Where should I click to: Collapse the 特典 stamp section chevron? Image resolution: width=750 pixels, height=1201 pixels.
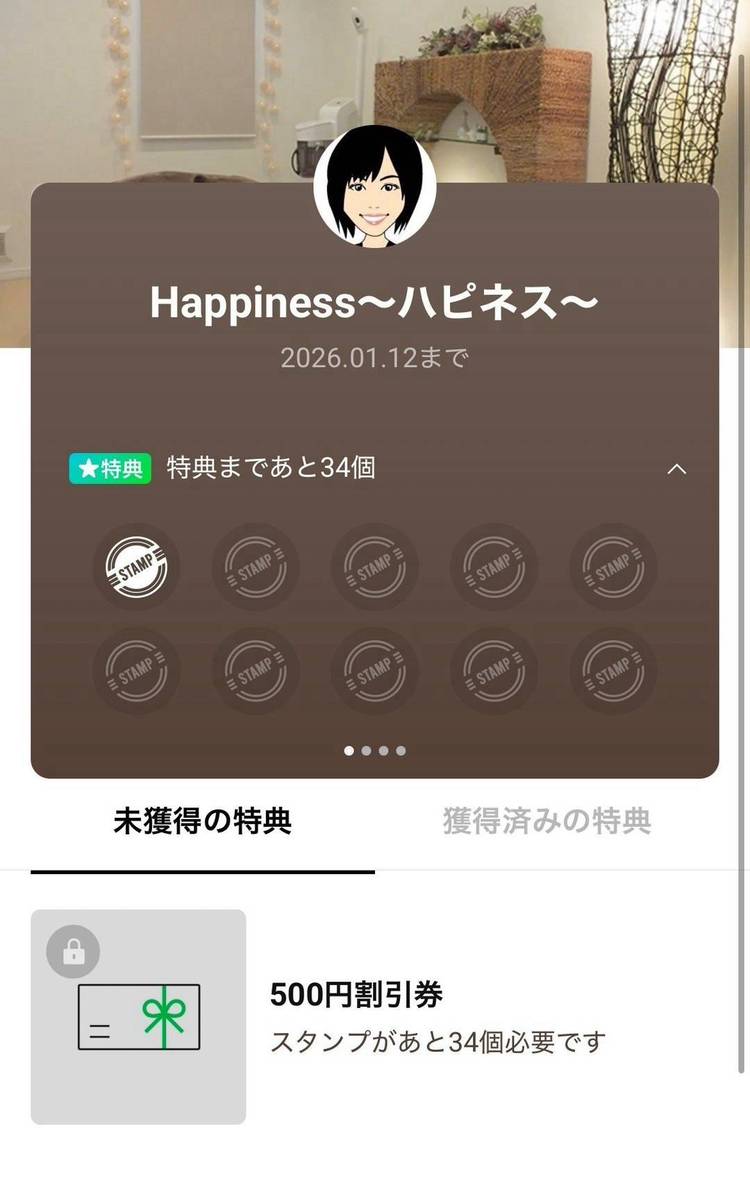(x=677, y=468)
